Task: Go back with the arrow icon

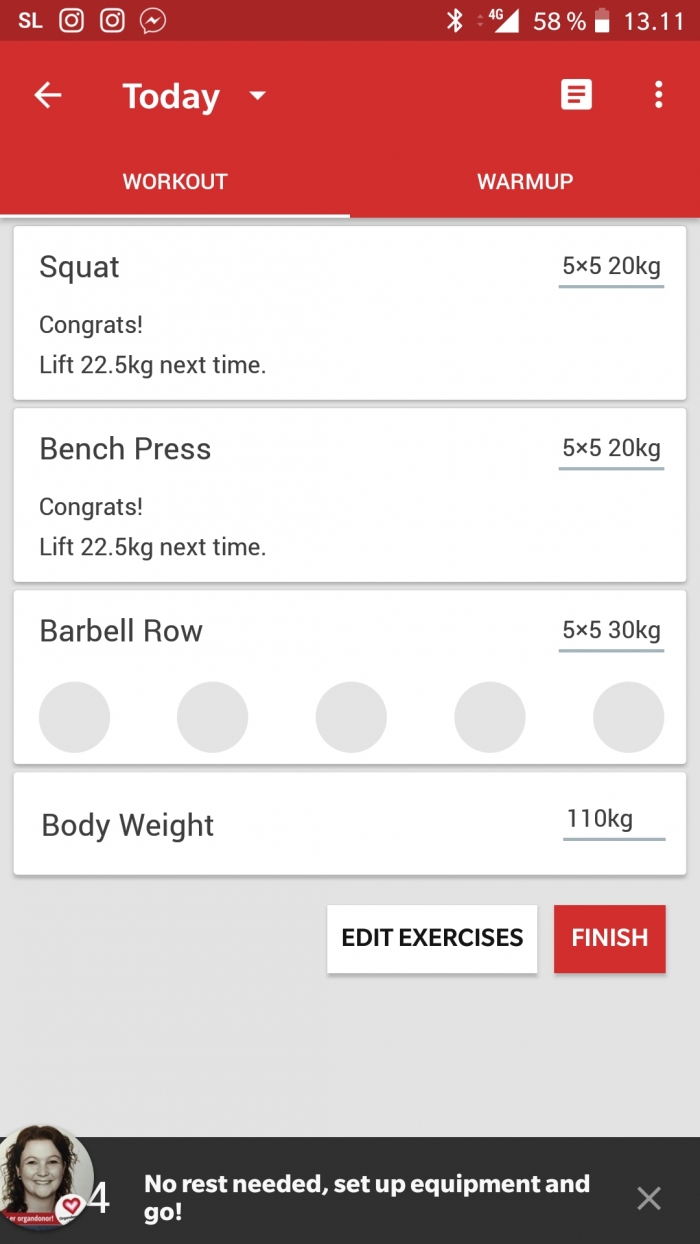Action: point(48,96)
